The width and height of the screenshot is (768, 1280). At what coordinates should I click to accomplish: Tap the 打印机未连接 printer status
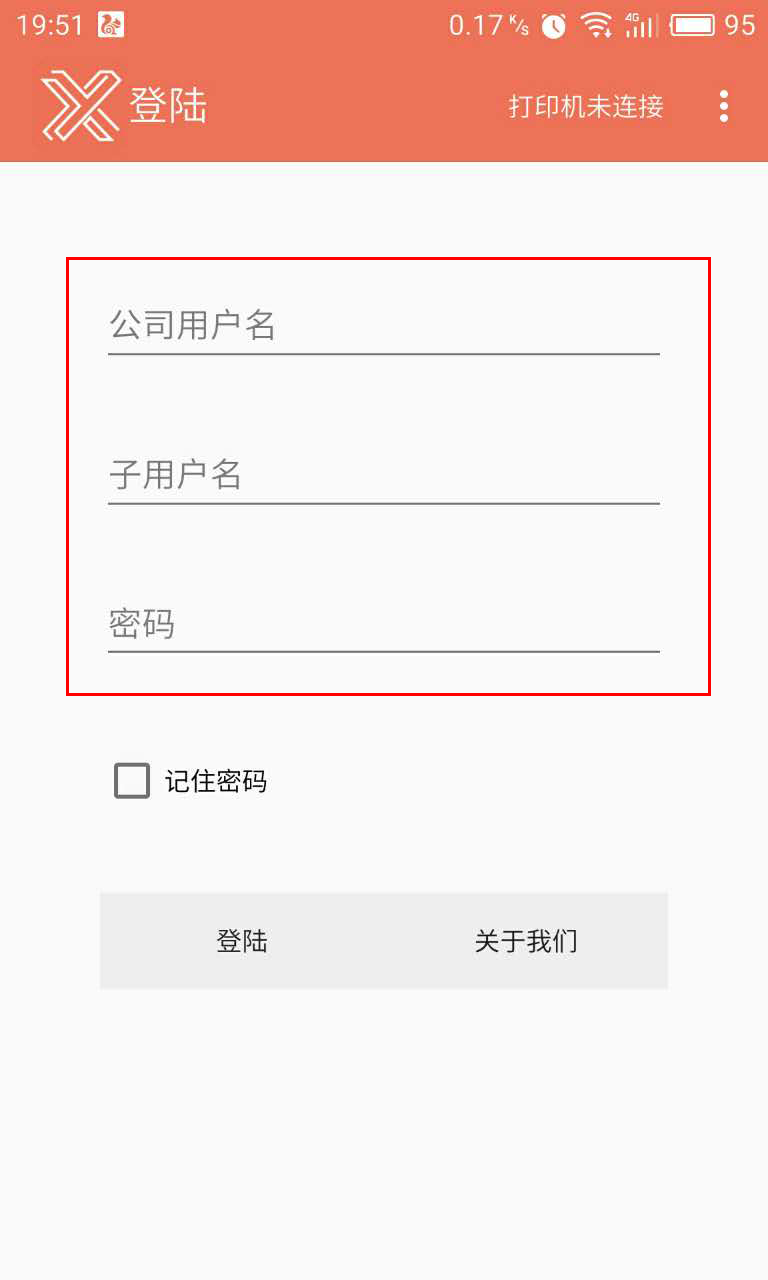point(586,106)
